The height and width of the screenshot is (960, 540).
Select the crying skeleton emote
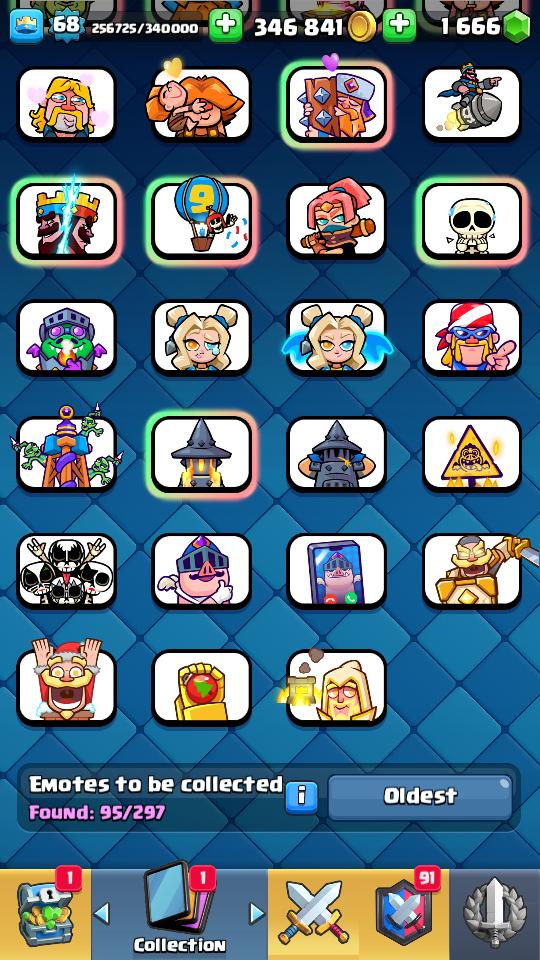tap(471, 220)
